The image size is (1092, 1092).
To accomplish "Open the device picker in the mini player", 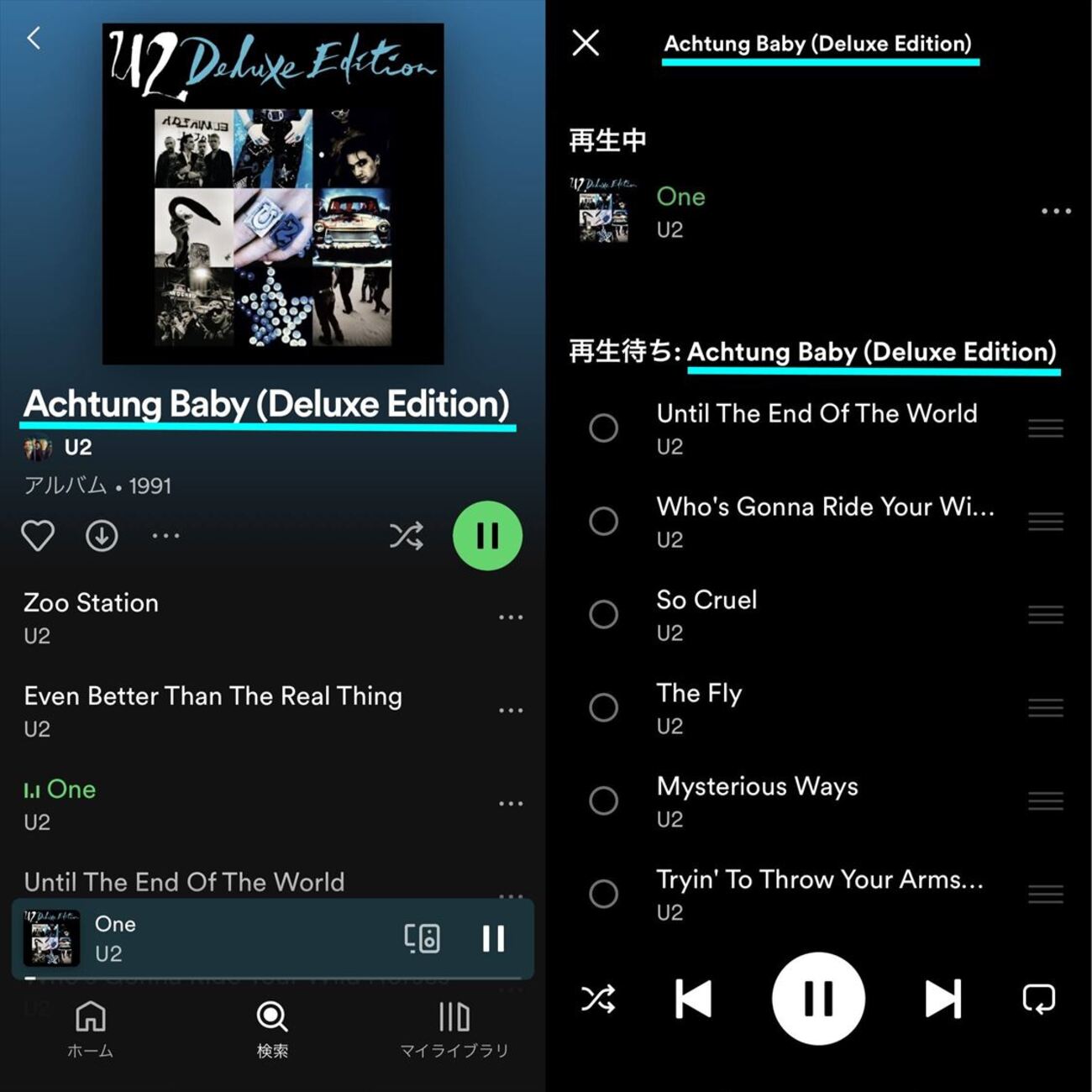I will 422,938.
